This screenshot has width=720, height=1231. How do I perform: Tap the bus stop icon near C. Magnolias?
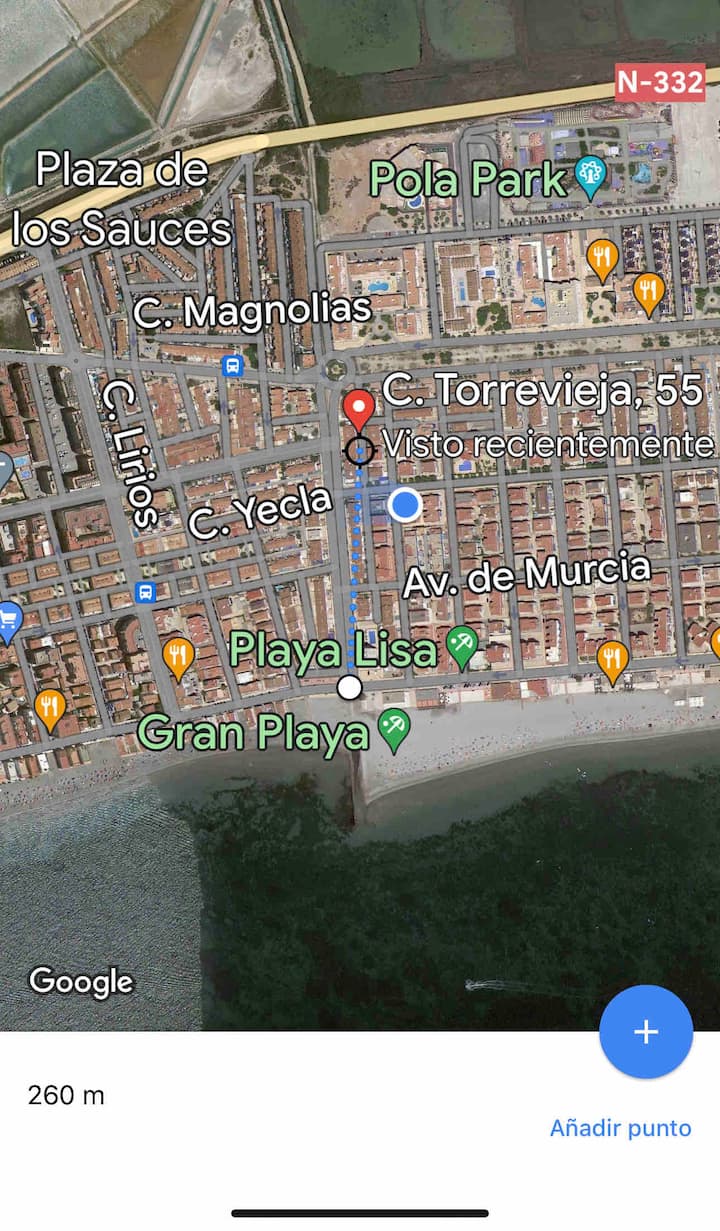(233, 365)
